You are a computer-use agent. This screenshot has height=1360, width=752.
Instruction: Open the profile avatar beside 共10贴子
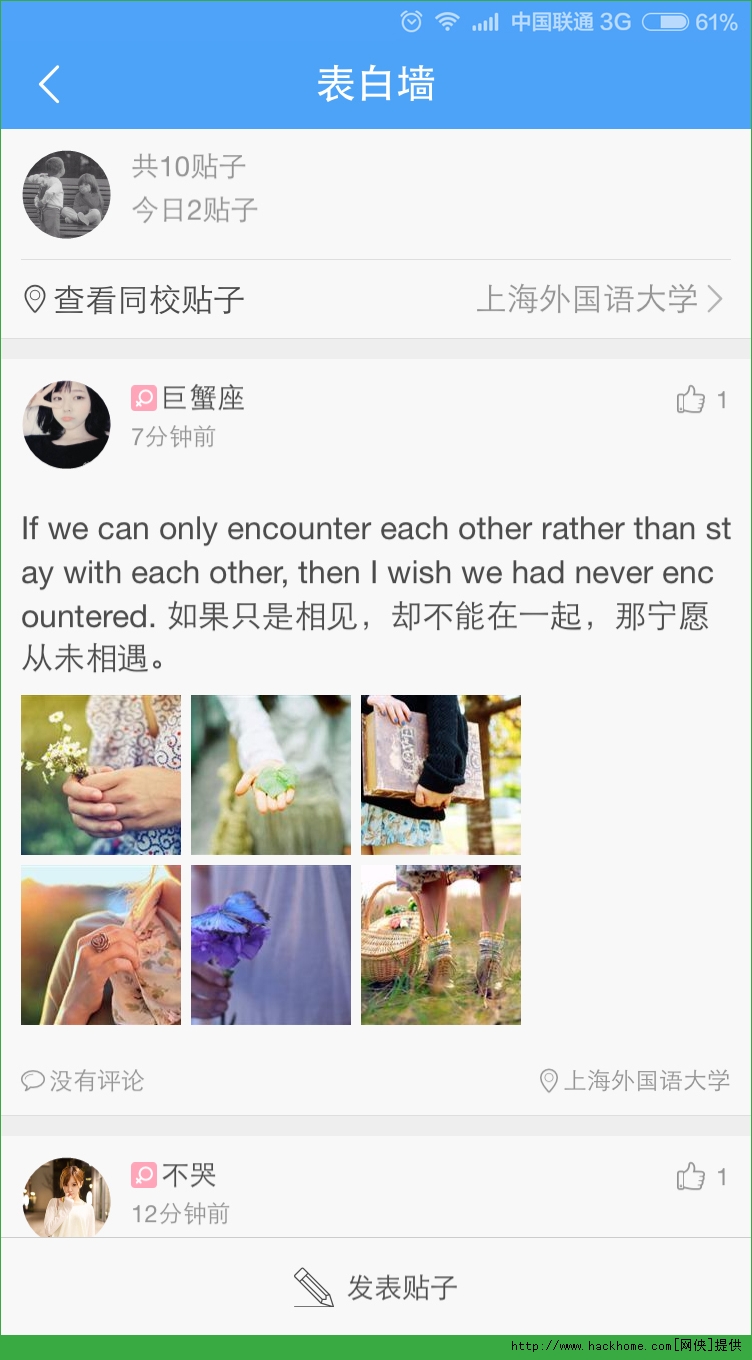click(67, 195)
